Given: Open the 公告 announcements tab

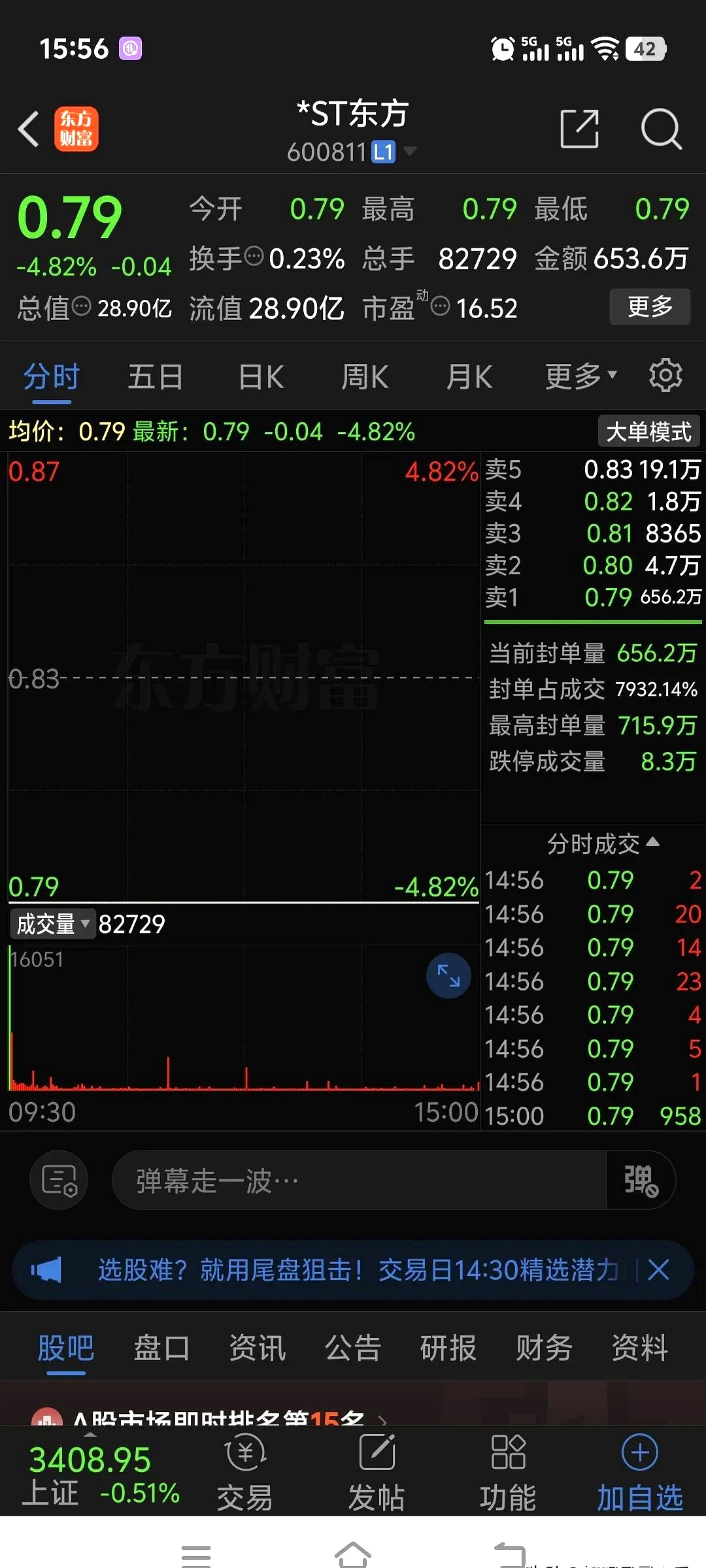Looking at the screenshot, I should click(352, 1347).
